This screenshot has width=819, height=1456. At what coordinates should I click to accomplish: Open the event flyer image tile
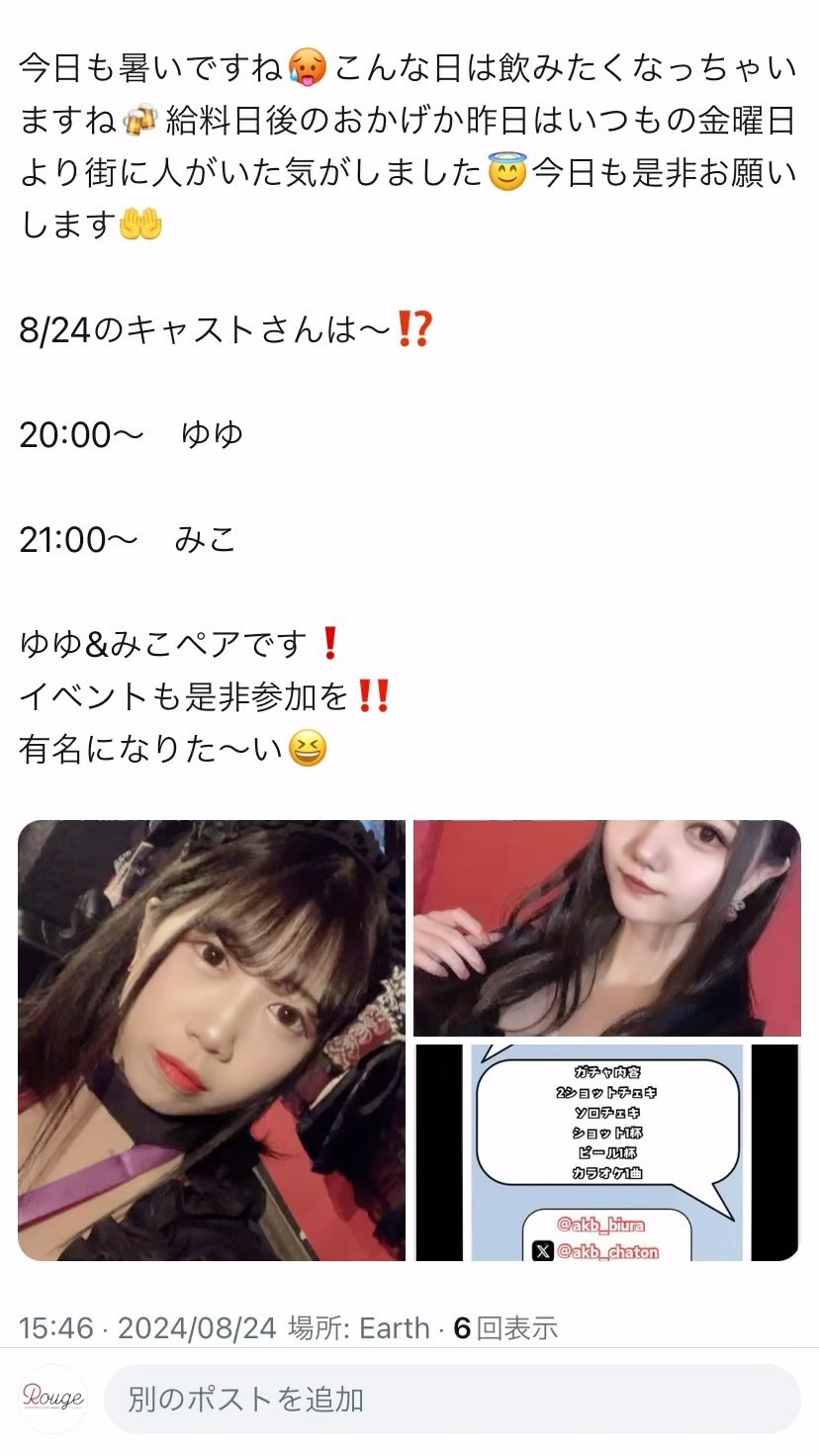pyautogui.click(x=606, y=1152)
